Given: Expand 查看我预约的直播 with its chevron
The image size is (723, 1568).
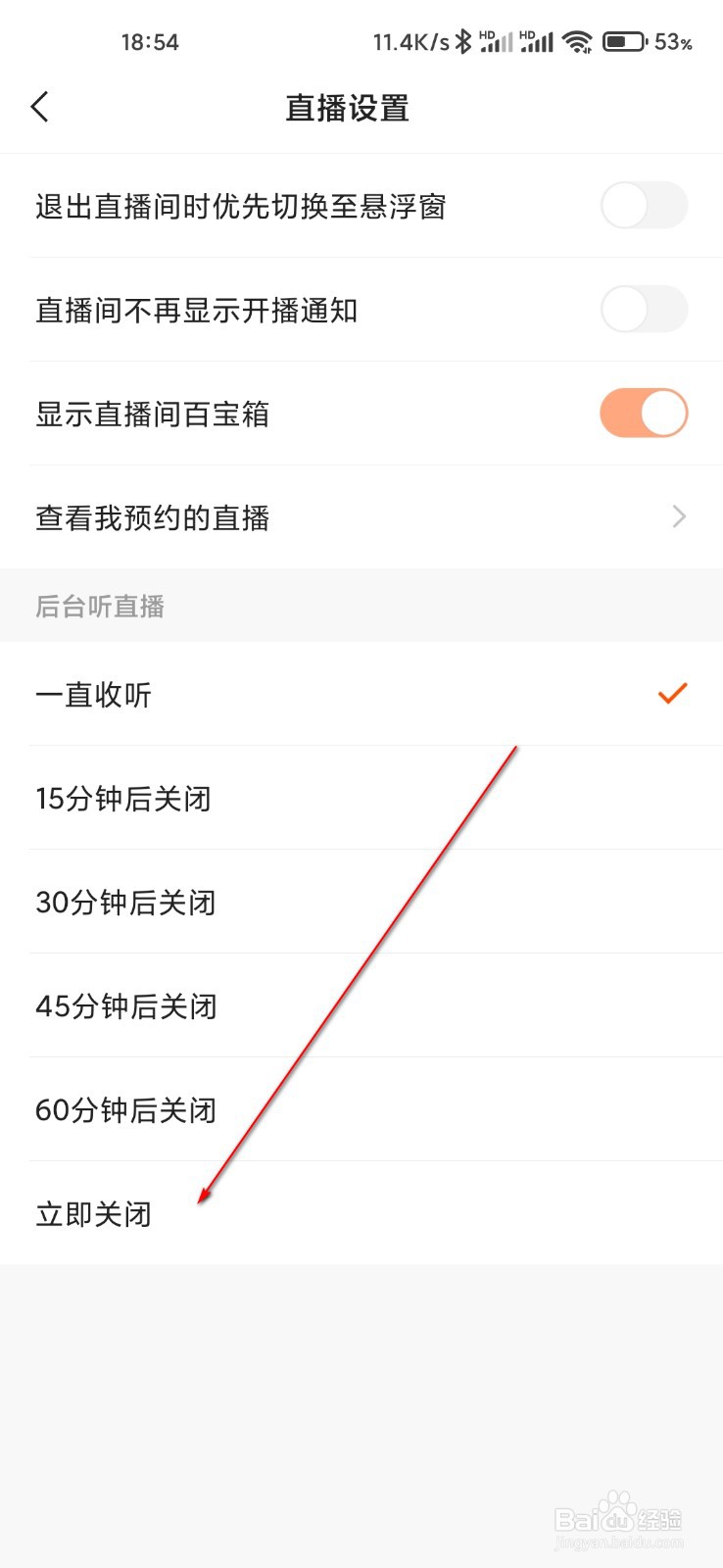Looking at the screenshot, I should point(678,516).
